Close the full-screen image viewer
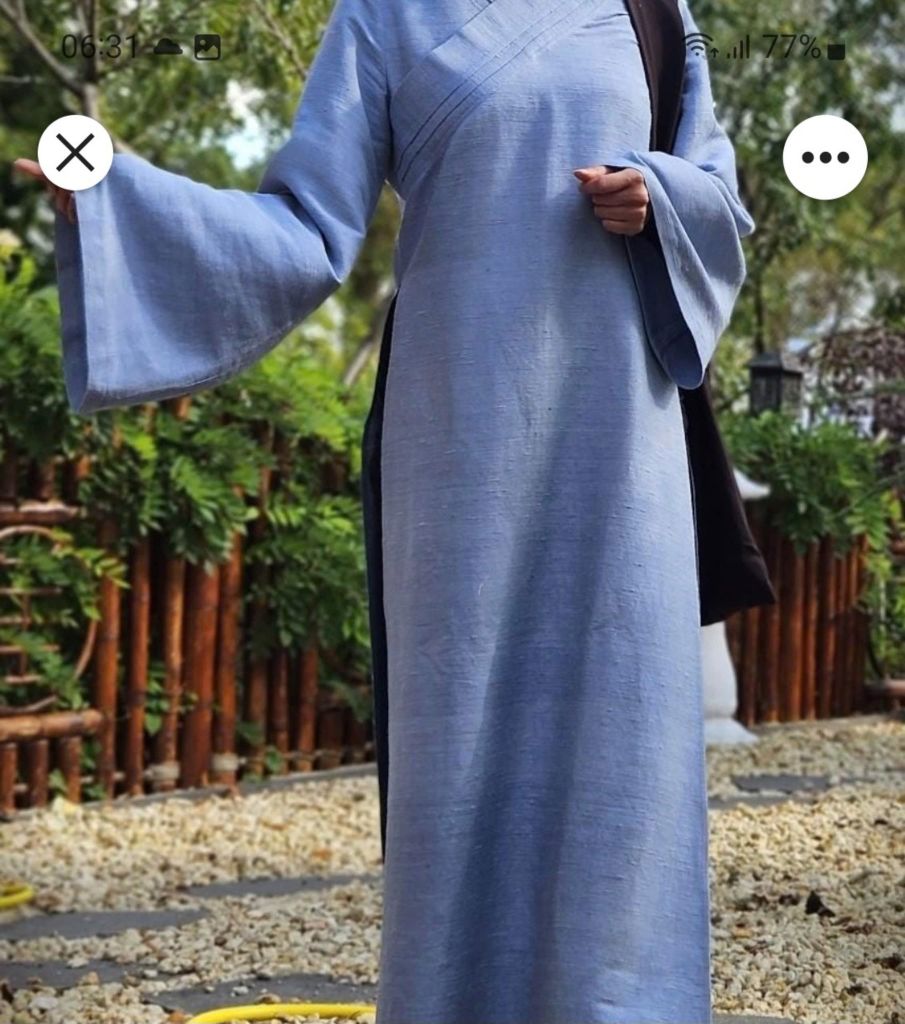 click(75, 153)
